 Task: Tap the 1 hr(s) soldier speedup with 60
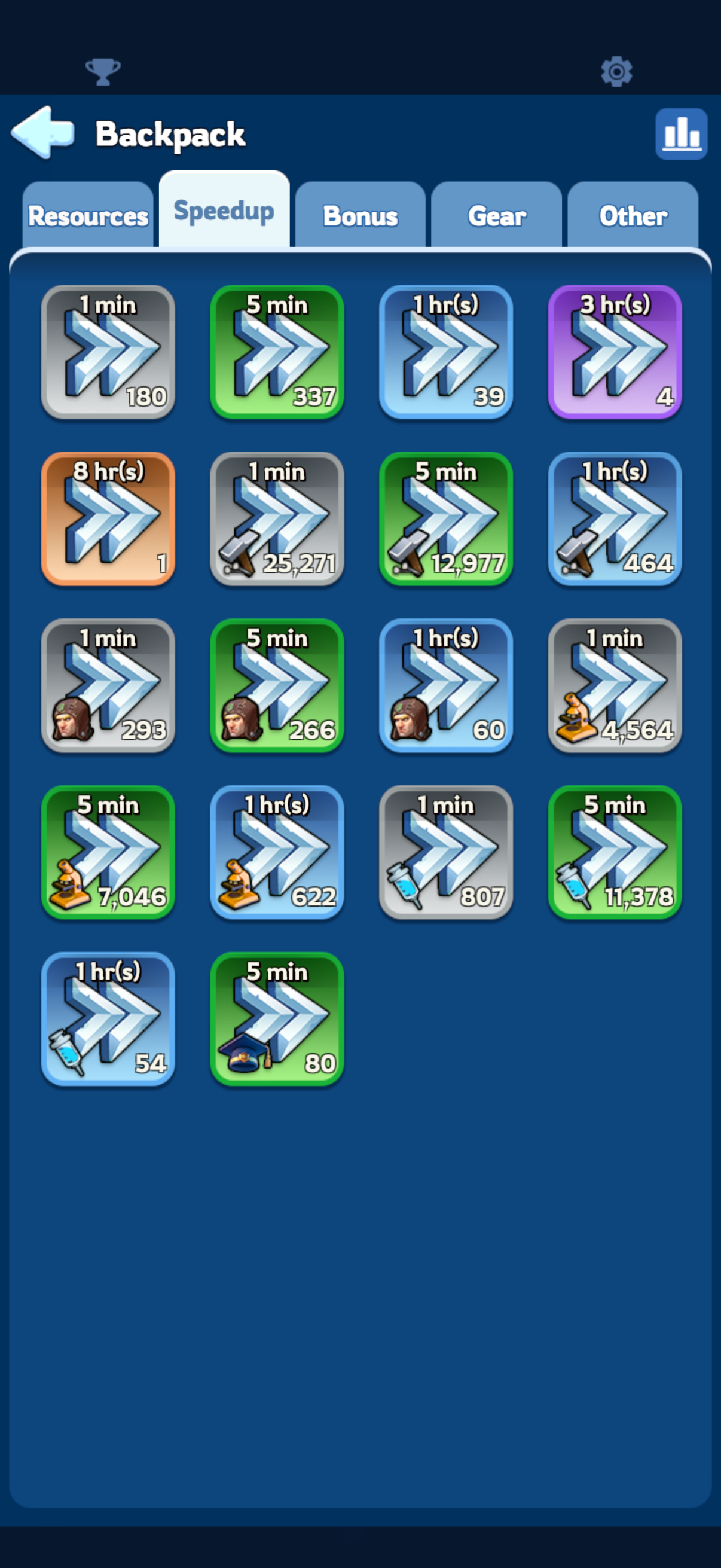[x=446, y=685]
